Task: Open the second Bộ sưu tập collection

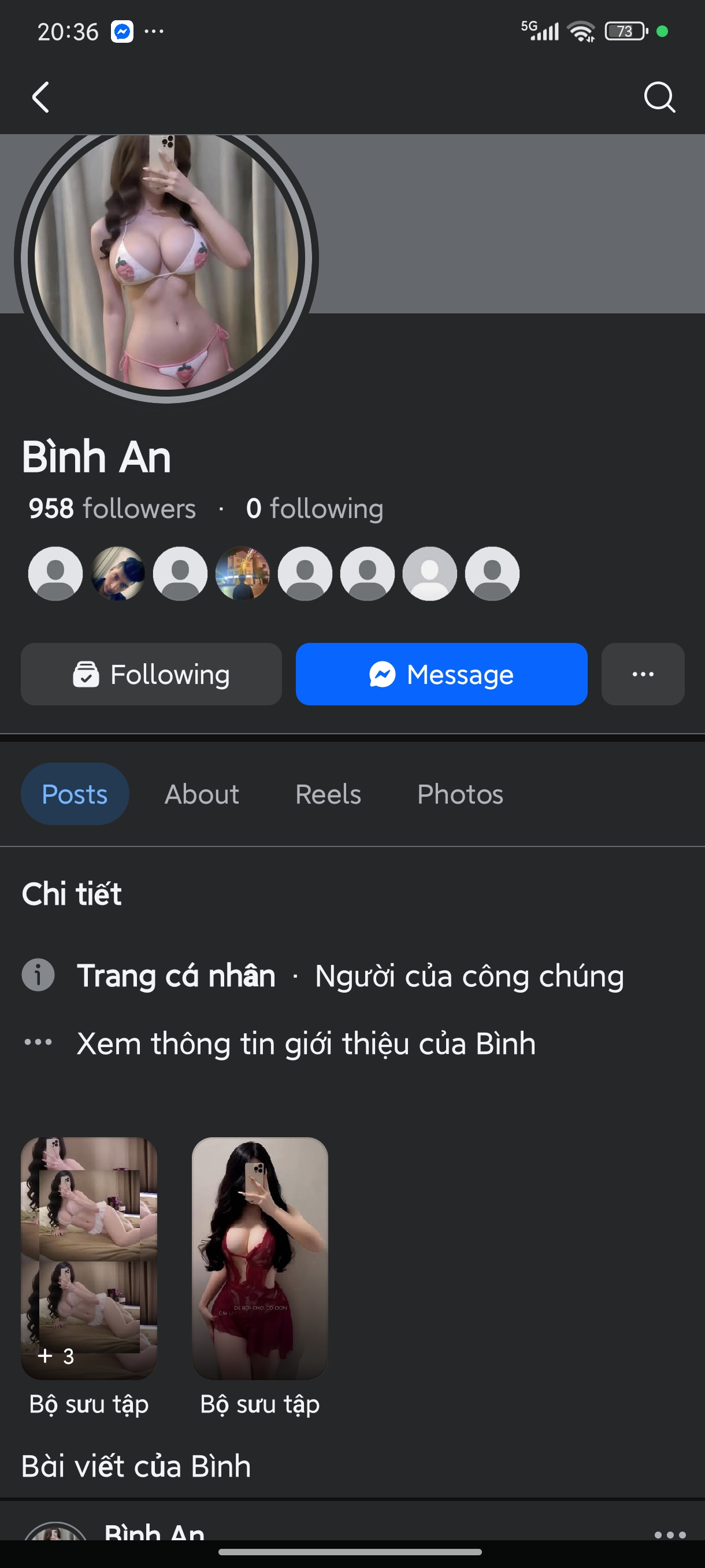Action: 259,1258
